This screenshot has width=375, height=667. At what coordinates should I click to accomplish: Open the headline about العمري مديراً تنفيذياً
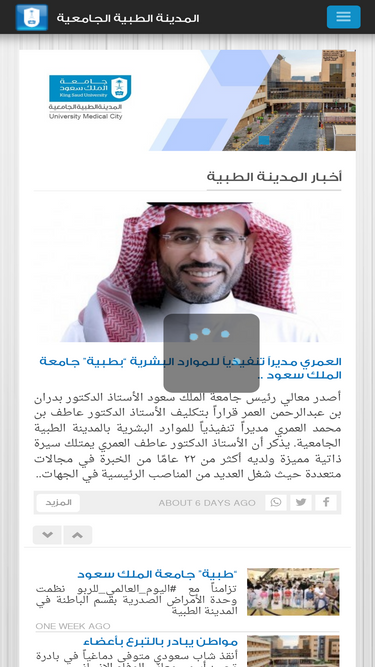coord(190,368)
